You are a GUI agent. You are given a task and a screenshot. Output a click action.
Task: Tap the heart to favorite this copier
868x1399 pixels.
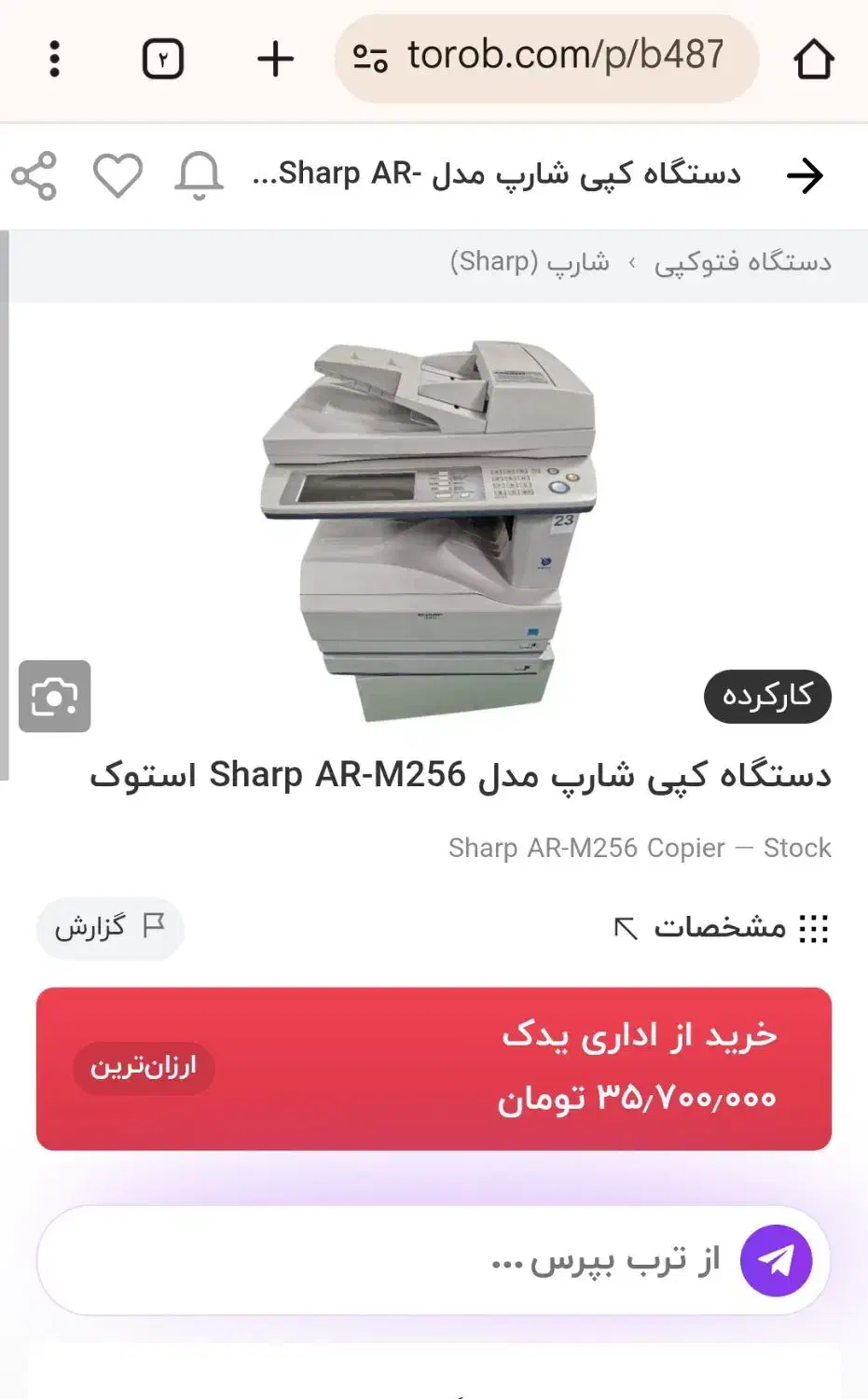point(117,173)
